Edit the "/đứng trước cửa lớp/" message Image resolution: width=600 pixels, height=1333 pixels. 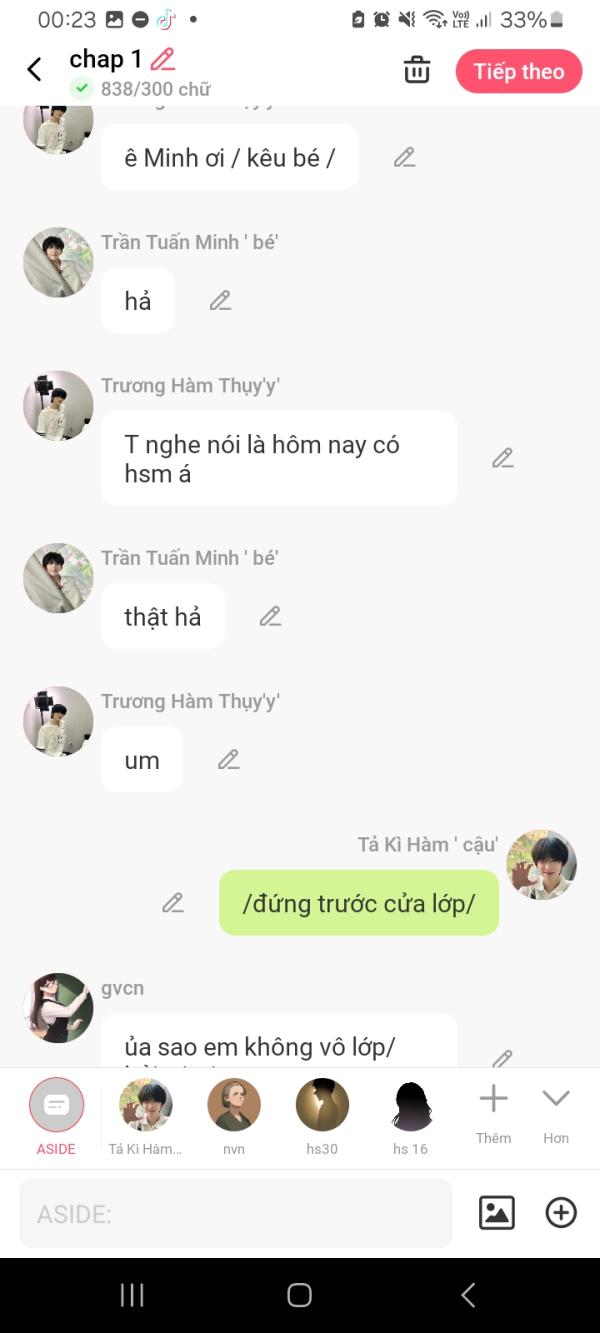(173, 903)
